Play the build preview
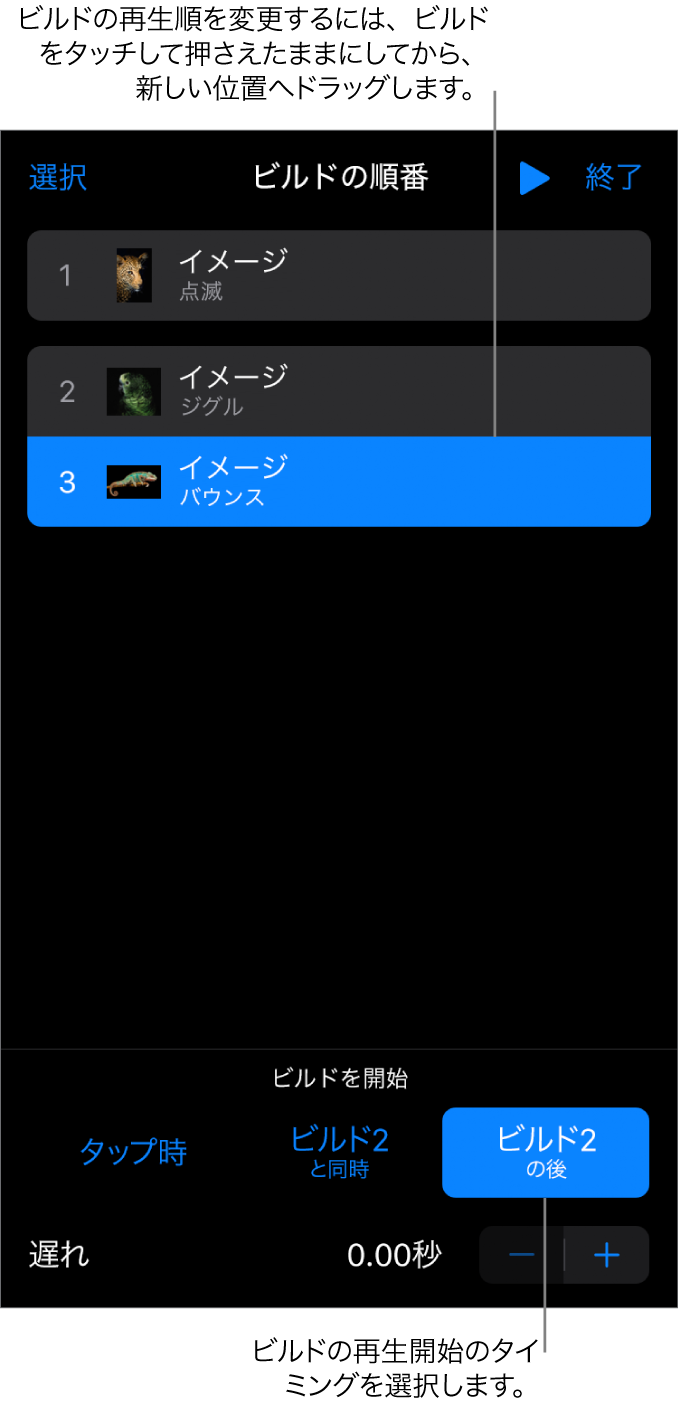The height and width of the screenshot is (1407, 678). (535, 178)
